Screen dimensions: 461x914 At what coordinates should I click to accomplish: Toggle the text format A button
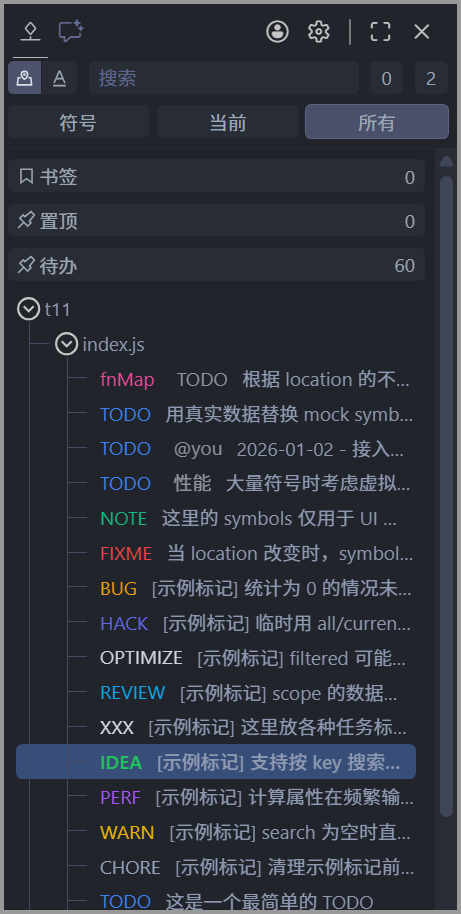pyautogui.click(x=59, y=78)
